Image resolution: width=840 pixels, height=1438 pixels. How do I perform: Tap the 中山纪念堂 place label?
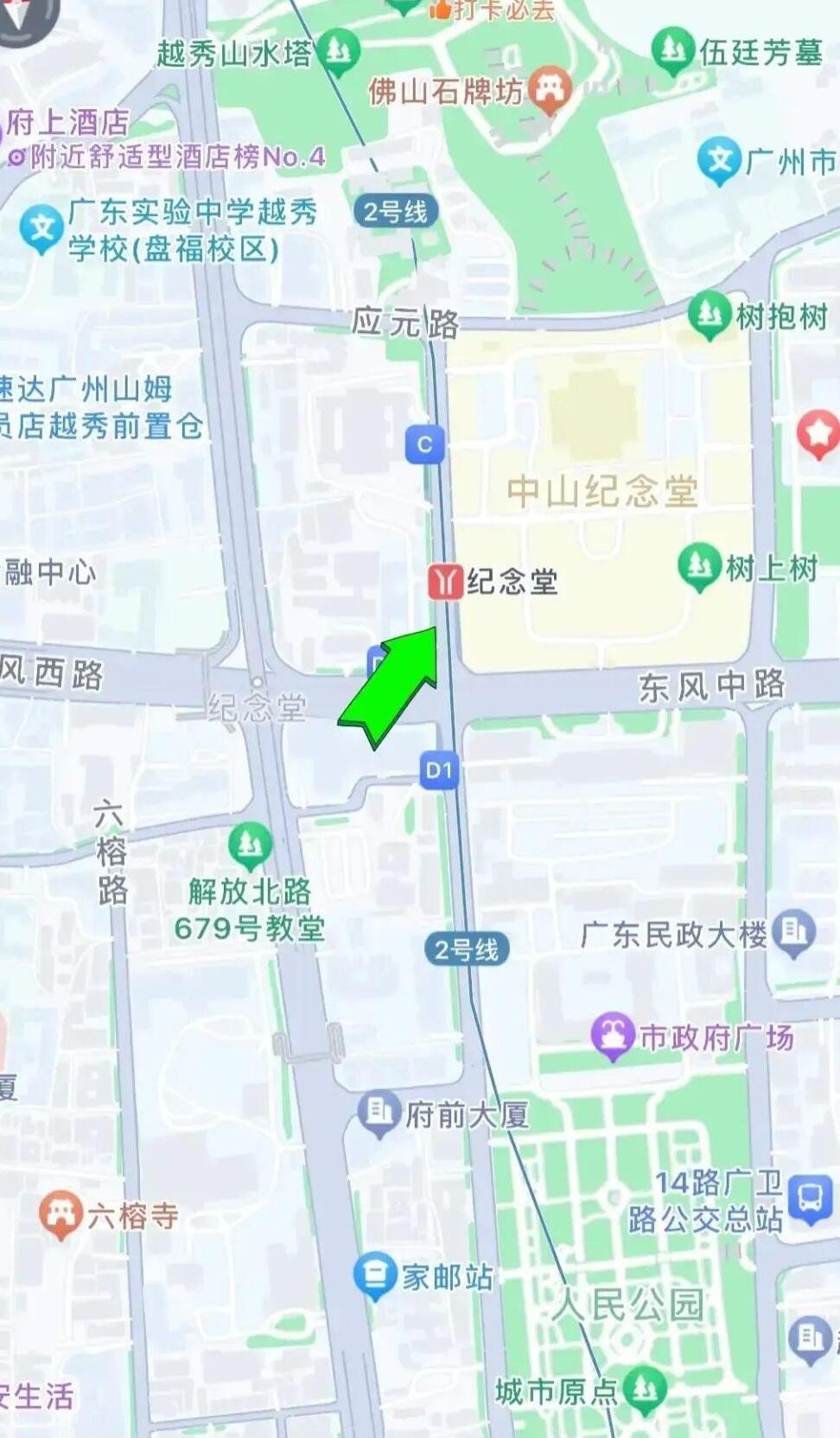click(601, 491)
